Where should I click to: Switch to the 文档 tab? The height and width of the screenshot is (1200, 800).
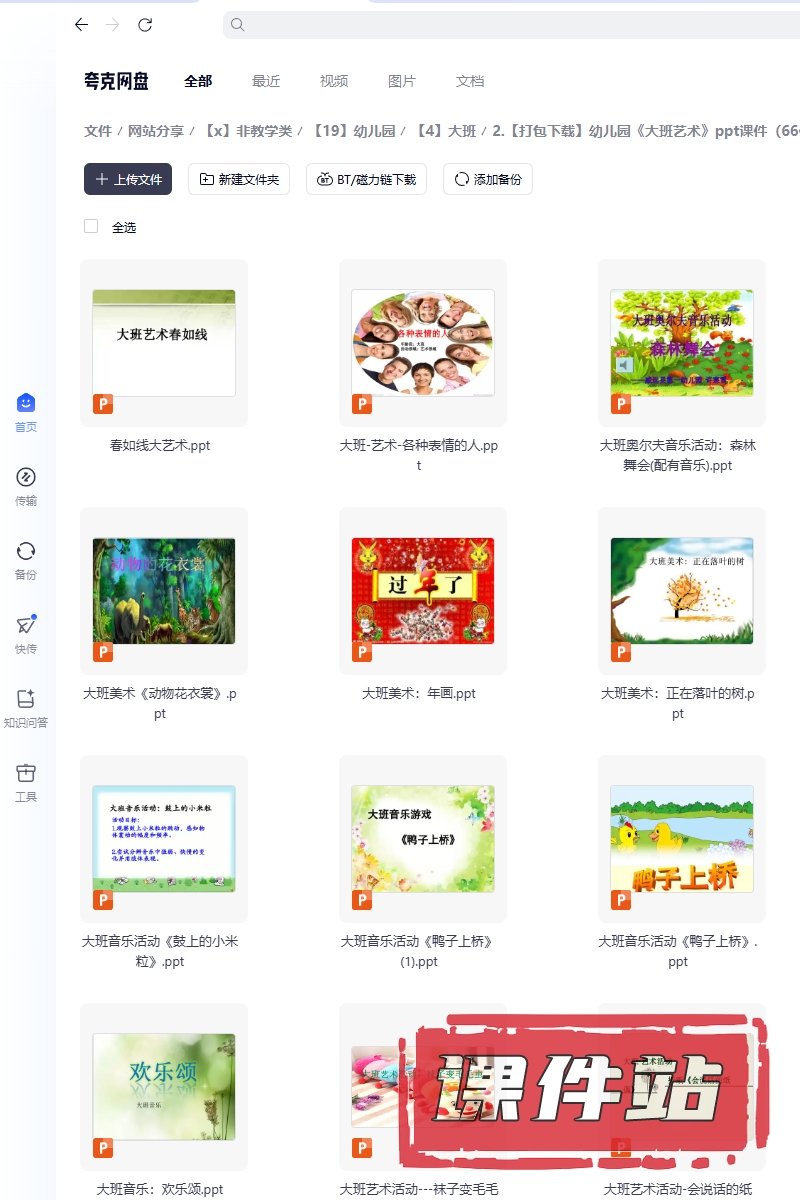470,81
